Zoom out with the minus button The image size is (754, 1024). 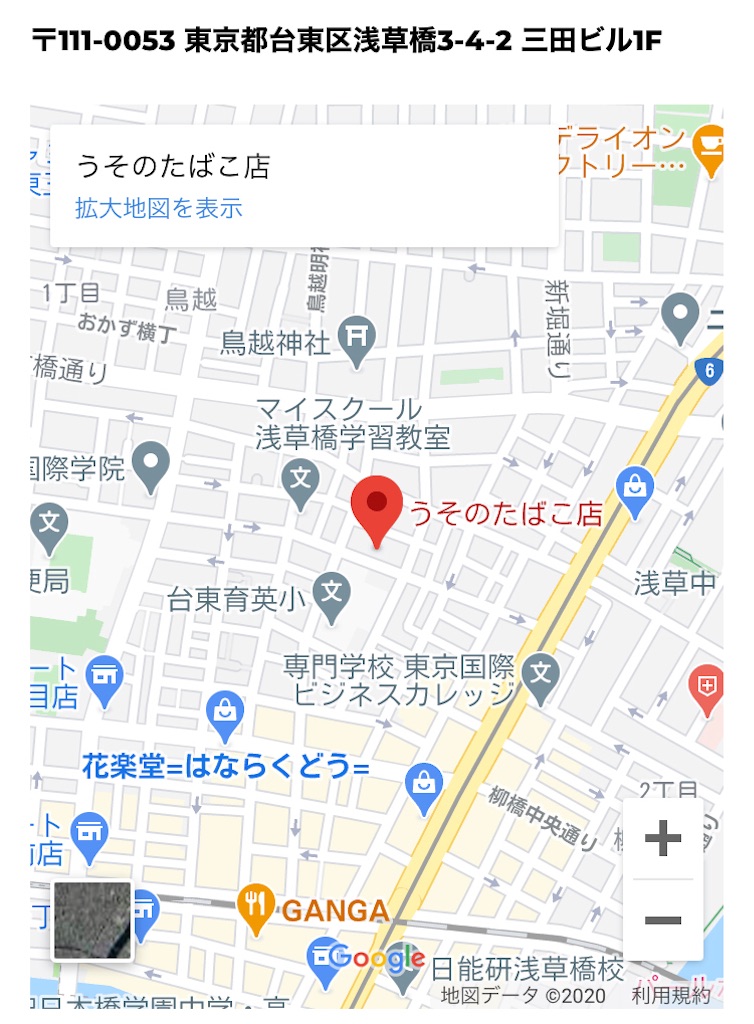coord(662,920)
